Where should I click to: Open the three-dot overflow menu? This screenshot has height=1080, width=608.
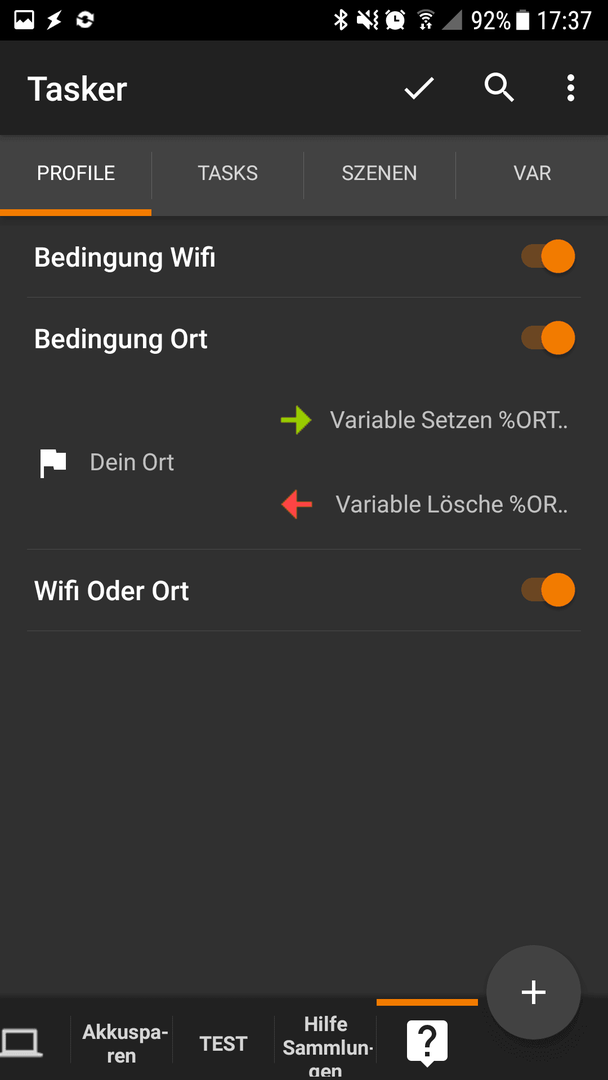click(x=570, y=88)
